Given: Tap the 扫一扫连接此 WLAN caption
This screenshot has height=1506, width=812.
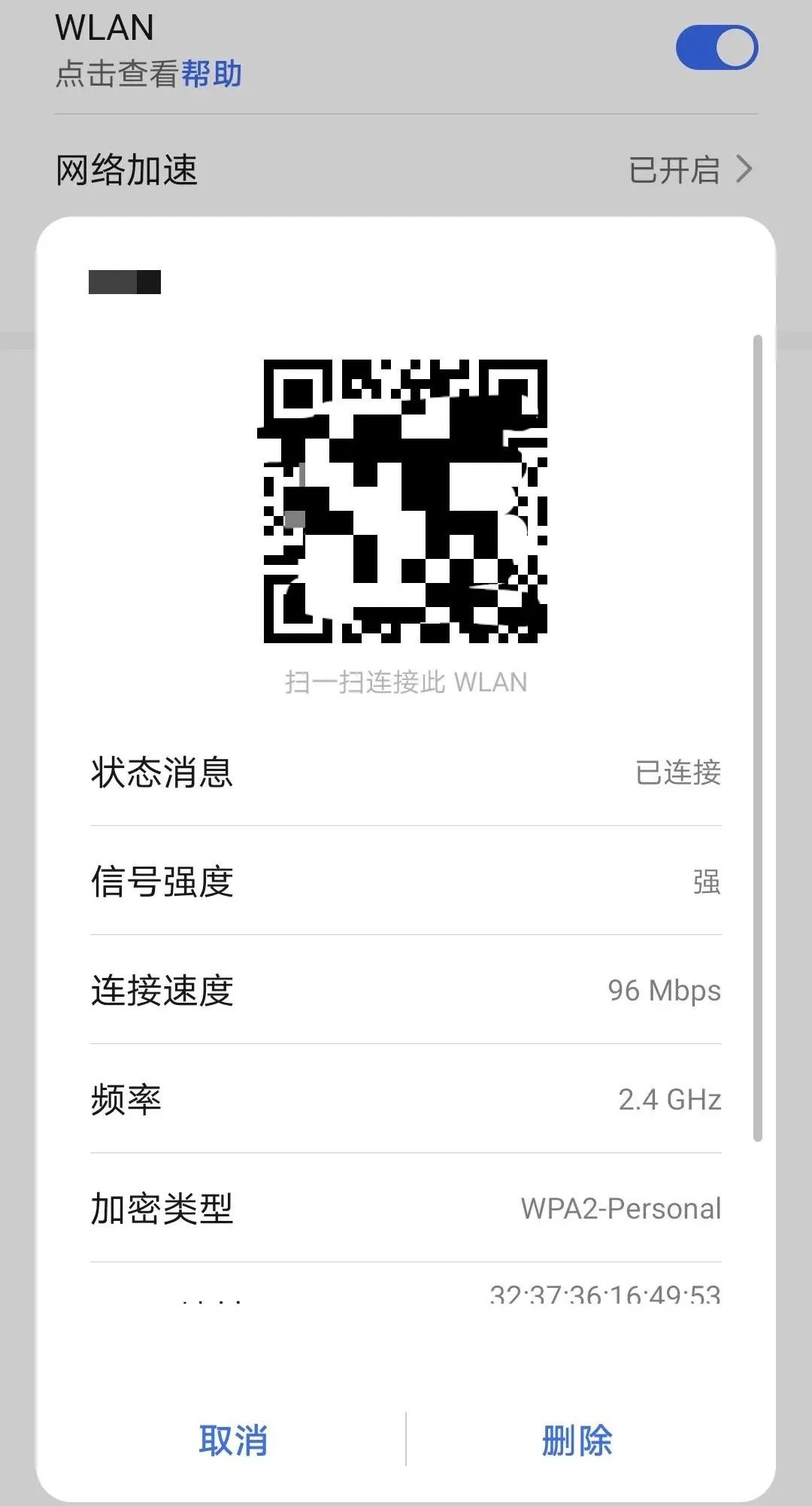Looking at the screenshot, I should 404,683.
